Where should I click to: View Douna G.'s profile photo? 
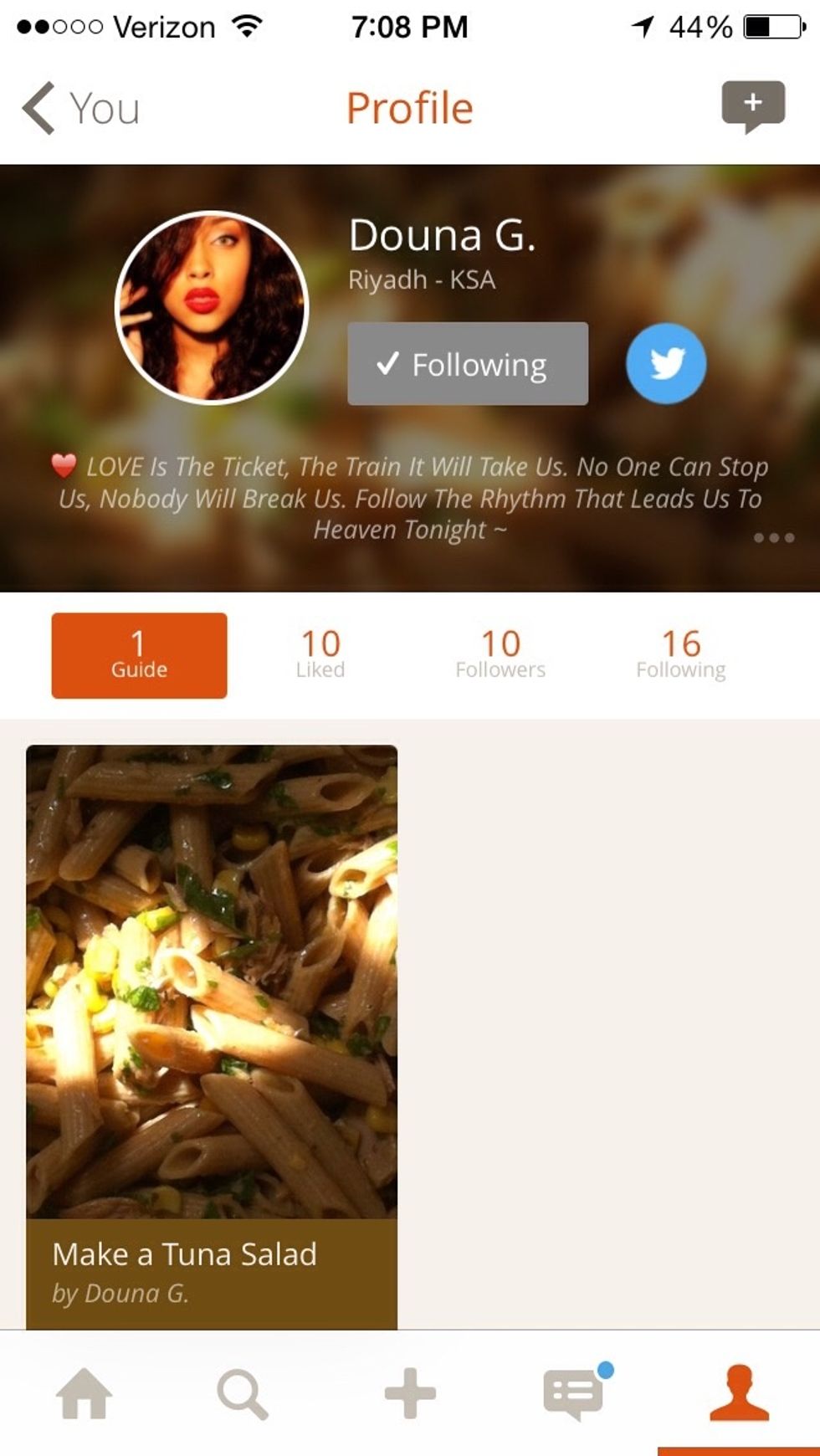[x=212, y=308]
